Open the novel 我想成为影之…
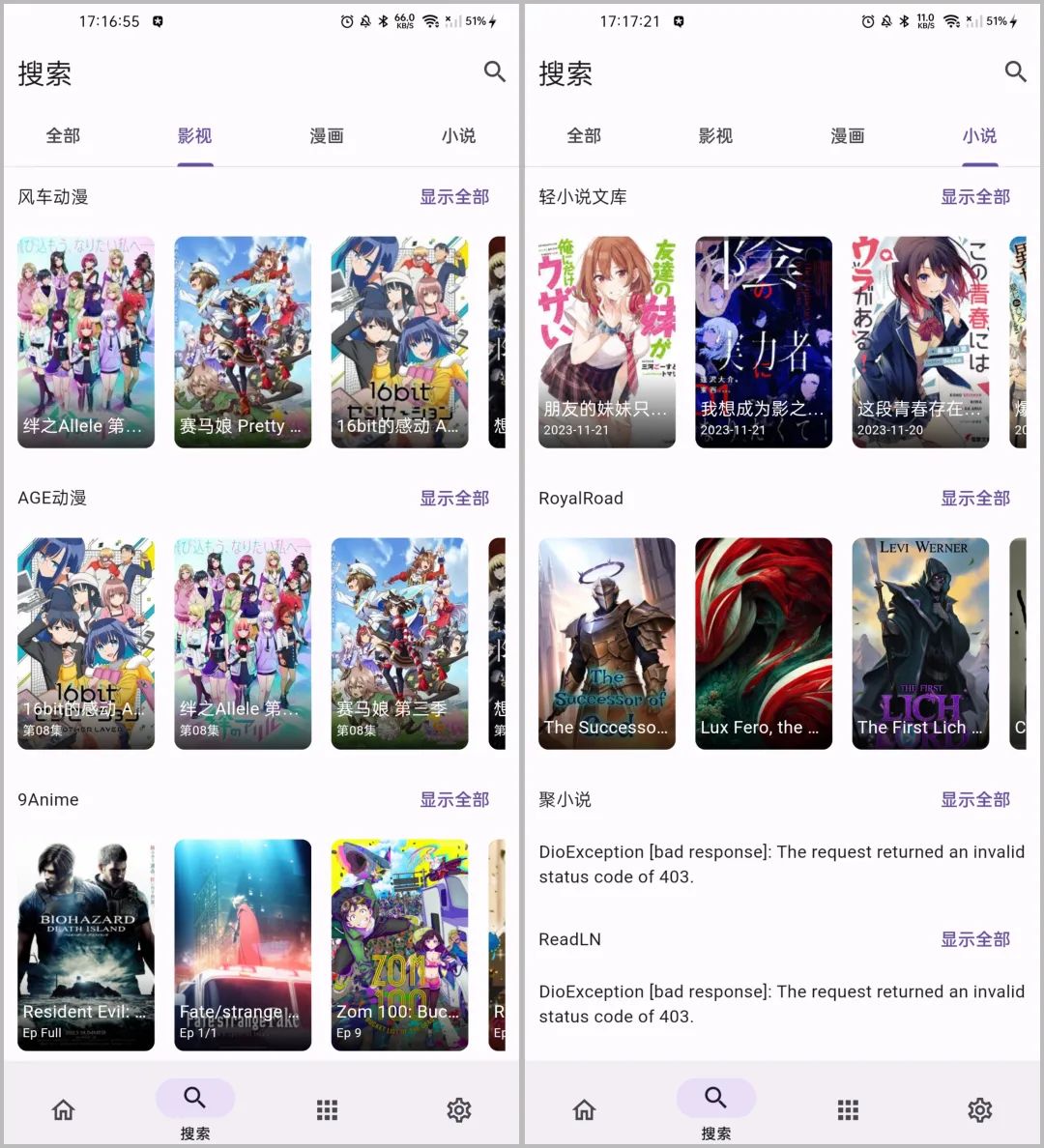1044x1148 pixels. pos(764,342)
